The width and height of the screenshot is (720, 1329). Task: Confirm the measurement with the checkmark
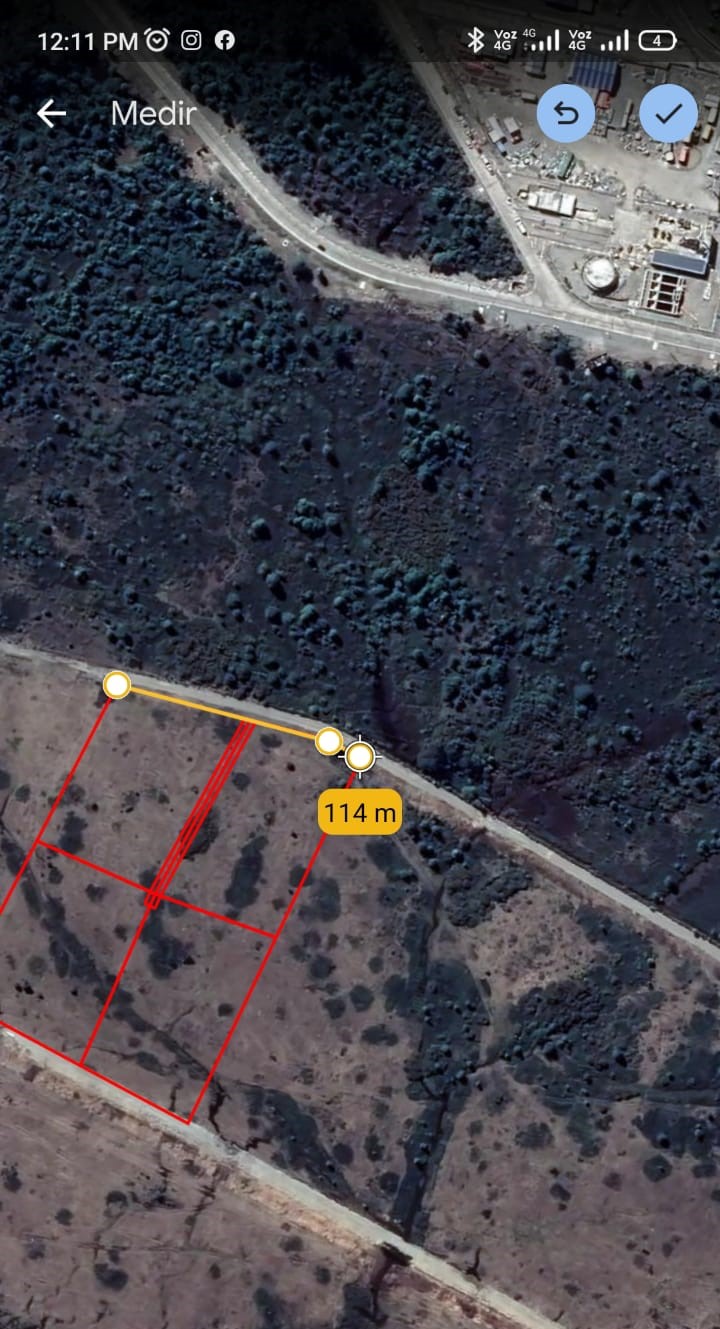point(668,114)
